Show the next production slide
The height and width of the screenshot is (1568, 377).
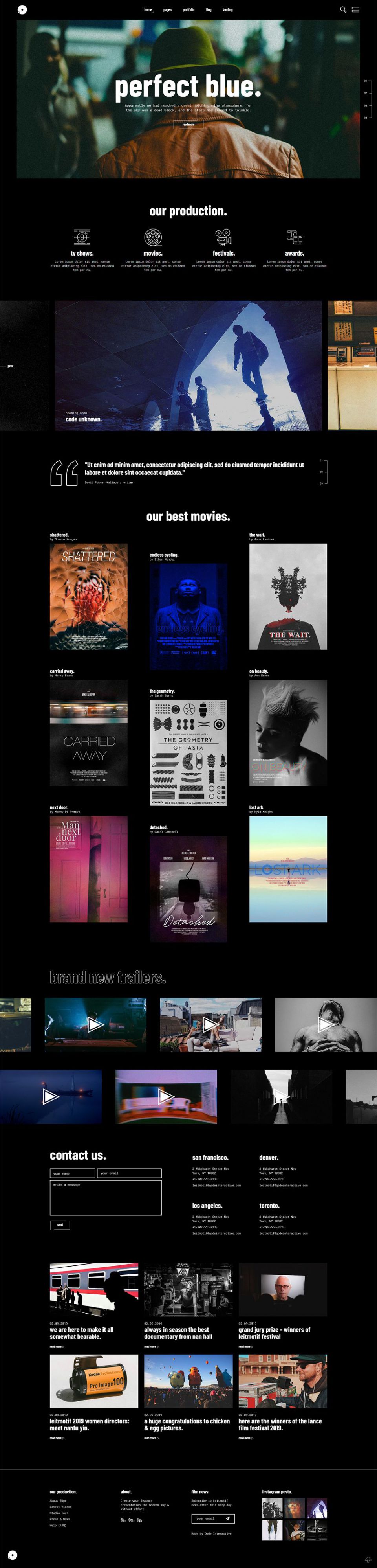[366, 366]
